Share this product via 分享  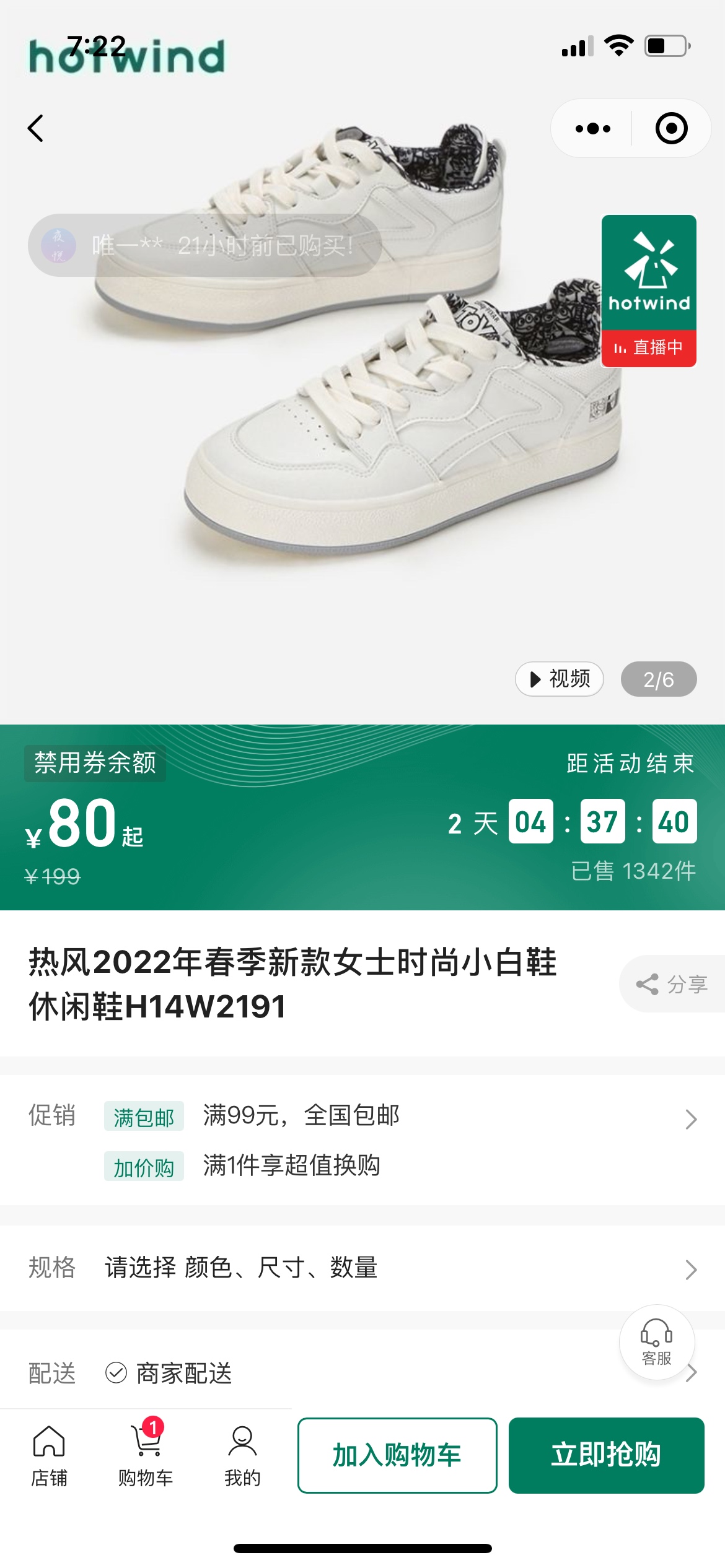click(672, 984)
